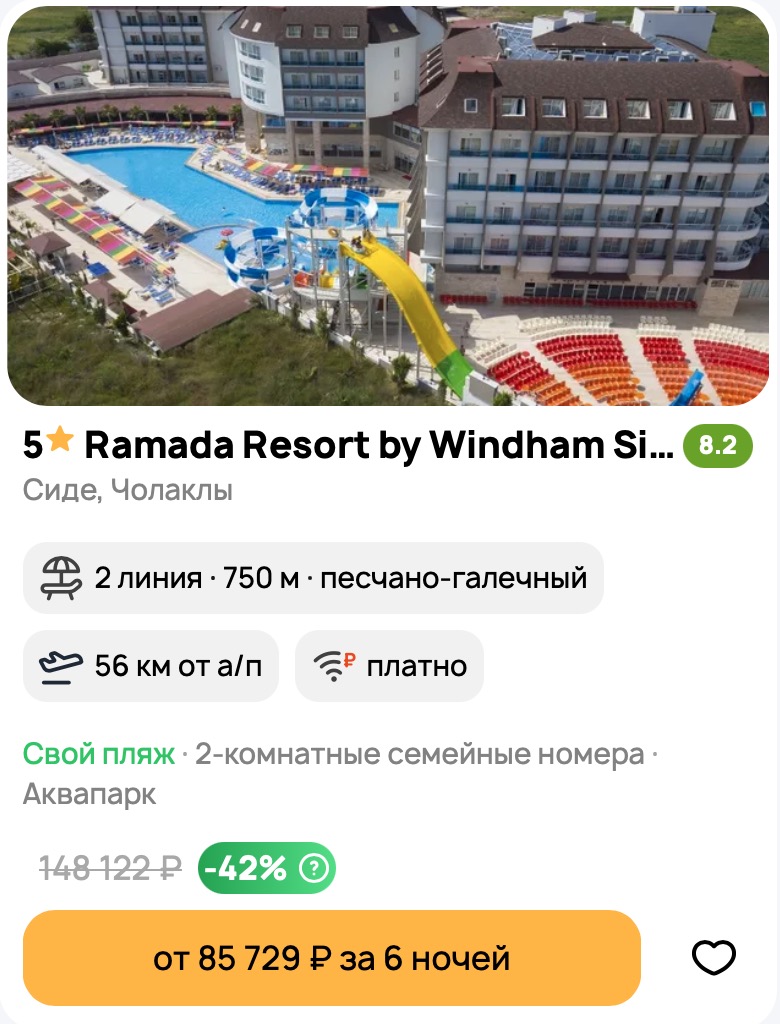The height and width of the screenshot is (1024, 780).
Task: Open the Ramada Resort hotel photo
Action: pyautogui.click(x=388, y=206)
